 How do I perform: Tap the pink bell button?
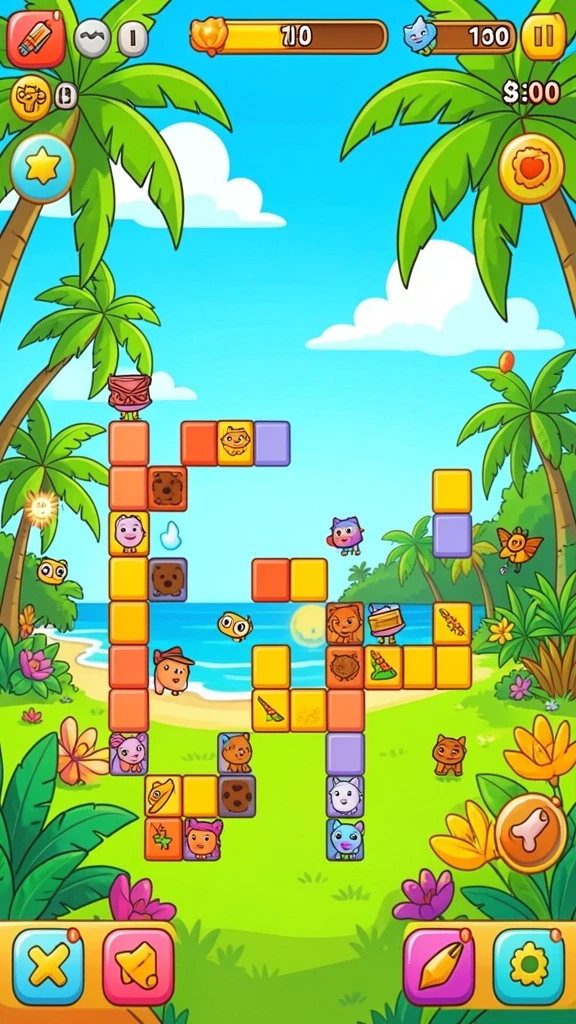(138, 967)
